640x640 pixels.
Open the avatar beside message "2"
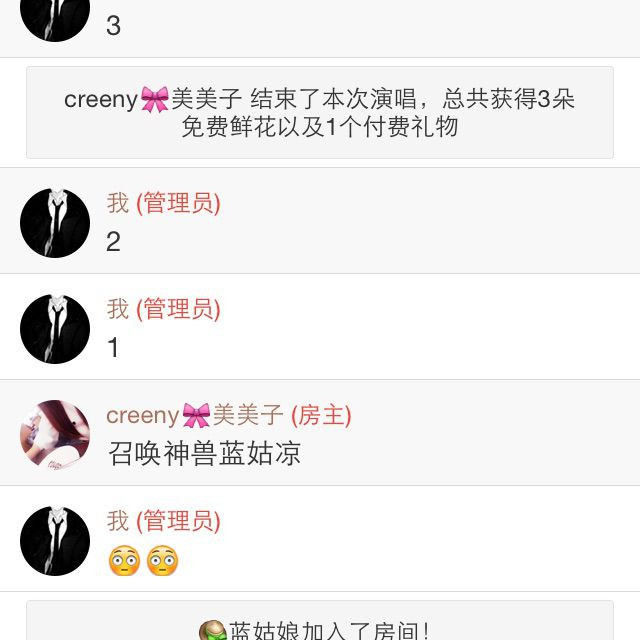tap(55, 223)
